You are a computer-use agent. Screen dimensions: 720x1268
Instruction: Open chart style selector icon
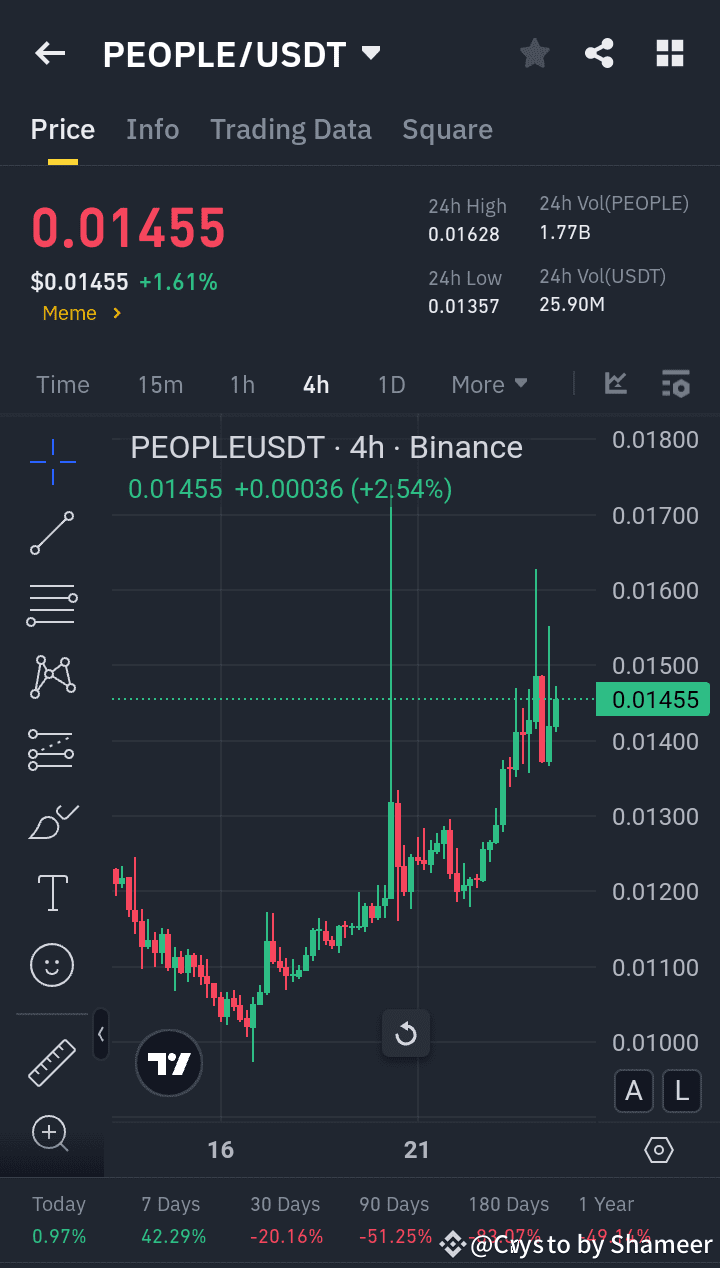pyautogui.click(x=615, y=384)
